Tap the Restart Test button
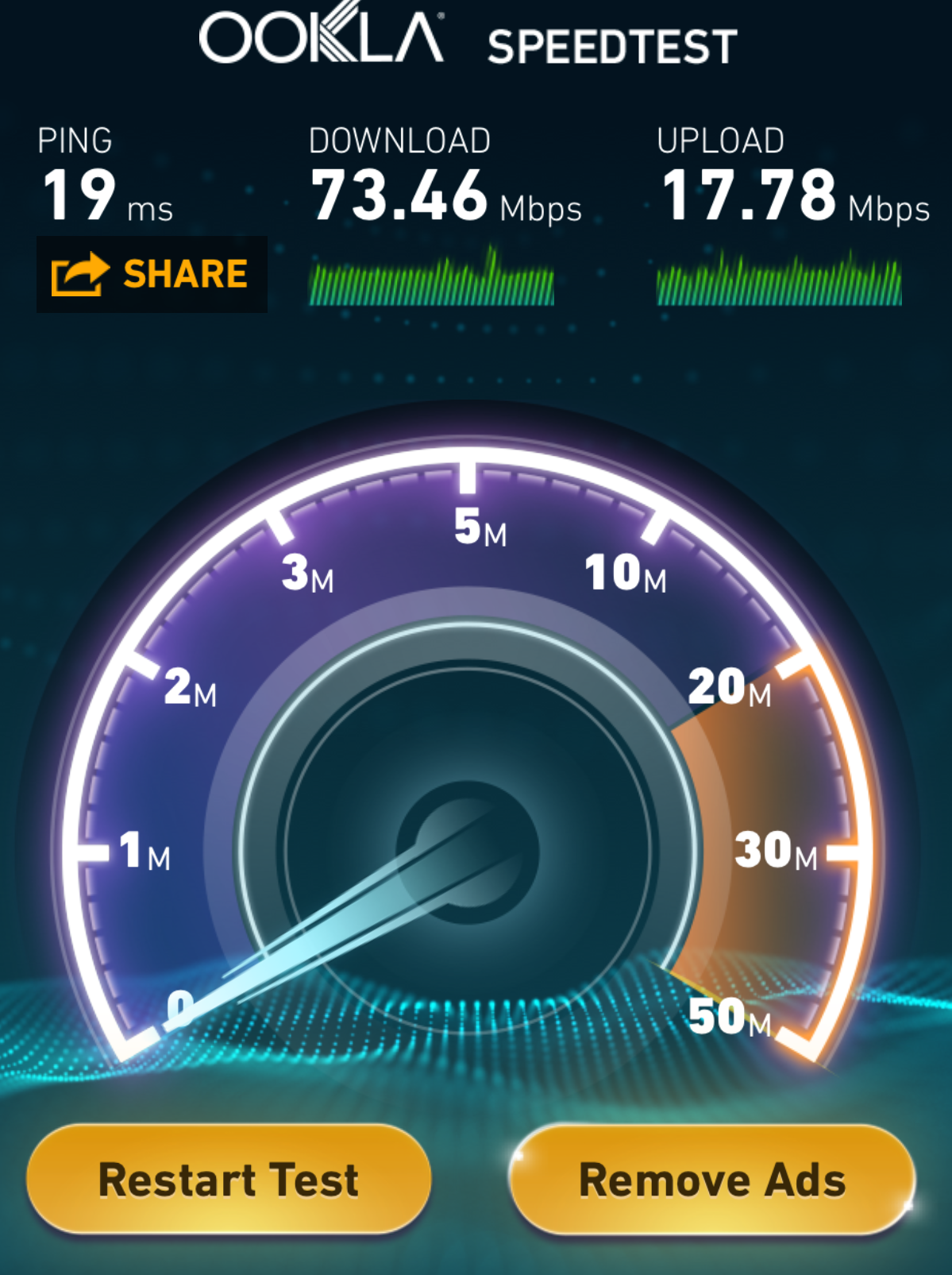Screen dimensions: 952x1275 (x=229, y=1180)
